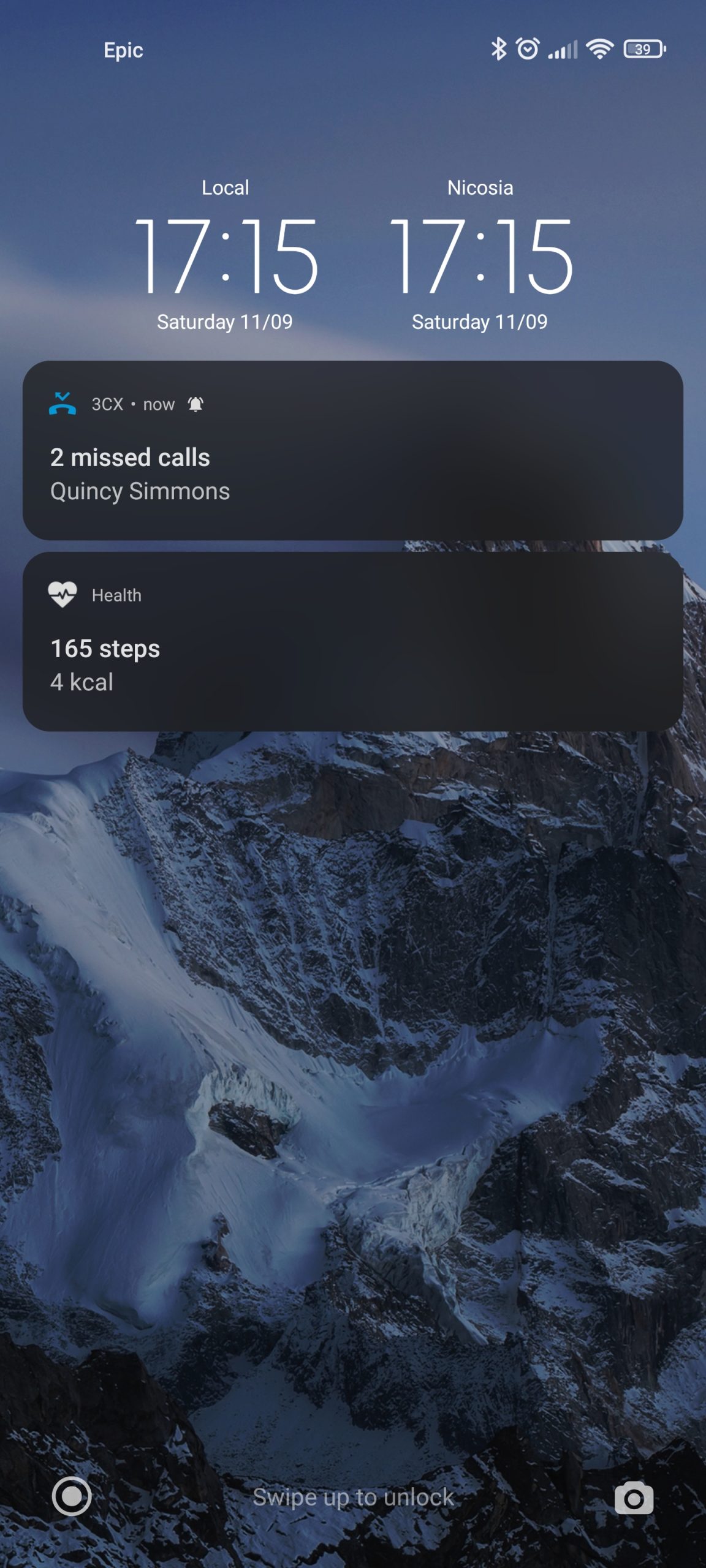Open the Health steps notification

point(352,641)
